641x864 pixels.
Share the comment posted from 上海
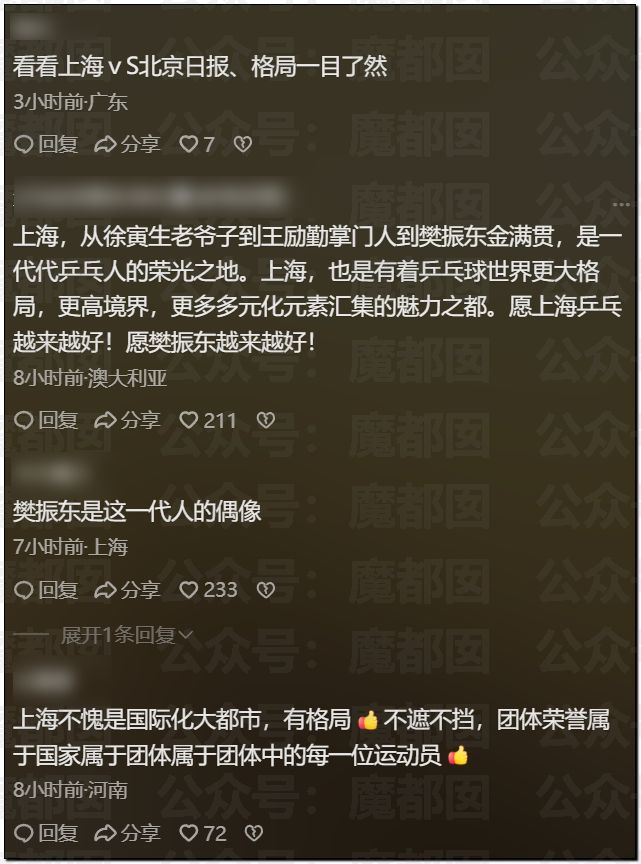(x=127, y=590)
